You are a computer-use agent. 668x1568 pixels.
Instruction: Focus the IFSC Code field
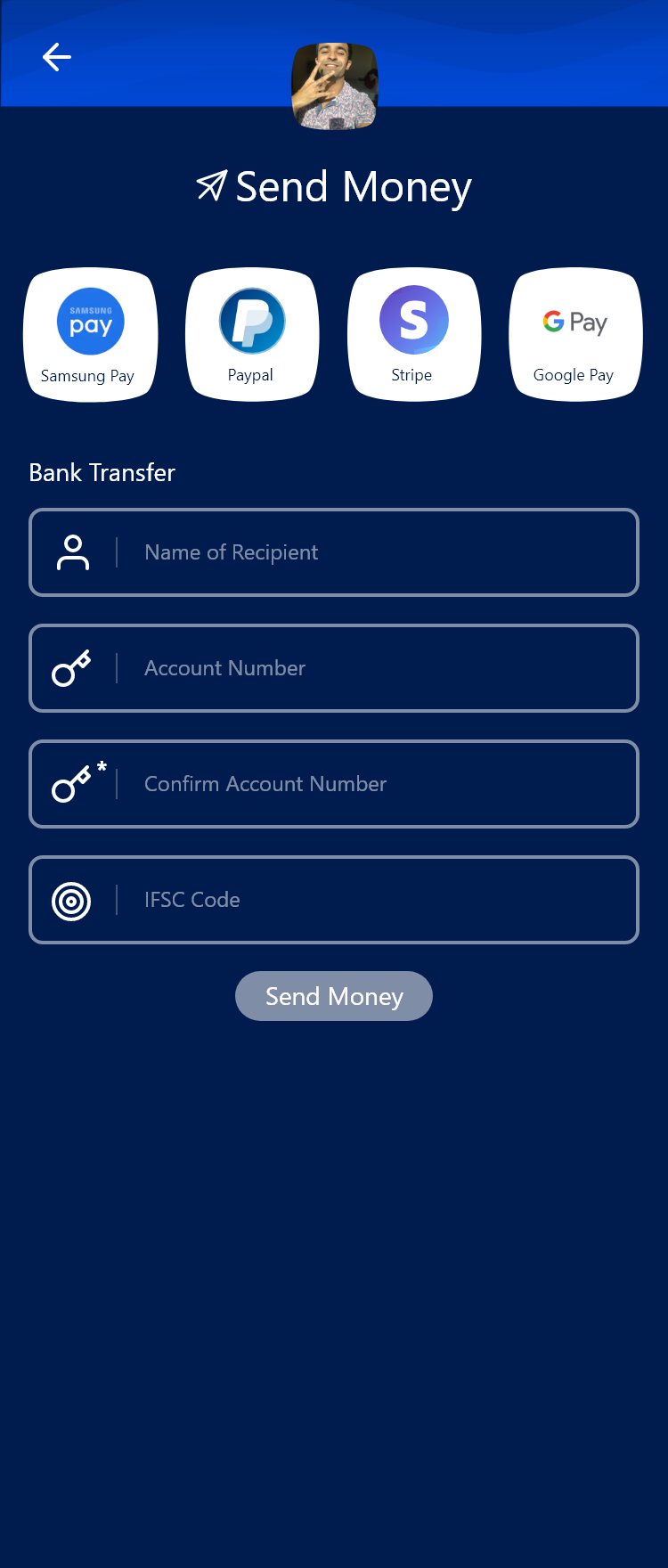374,900
